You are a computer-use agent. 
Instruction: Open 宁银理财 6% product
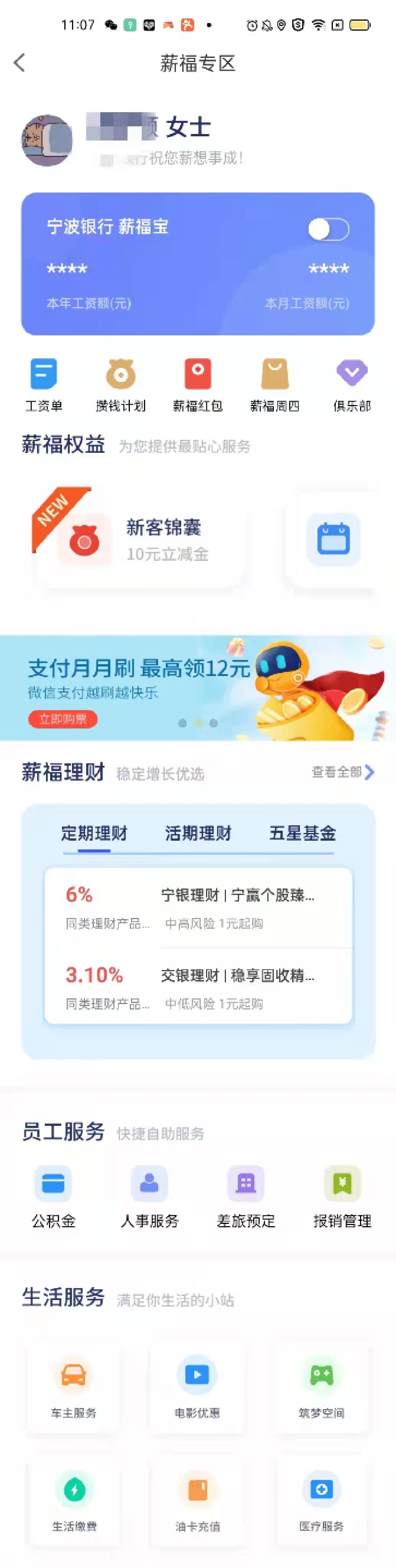(x=198, y=908)
